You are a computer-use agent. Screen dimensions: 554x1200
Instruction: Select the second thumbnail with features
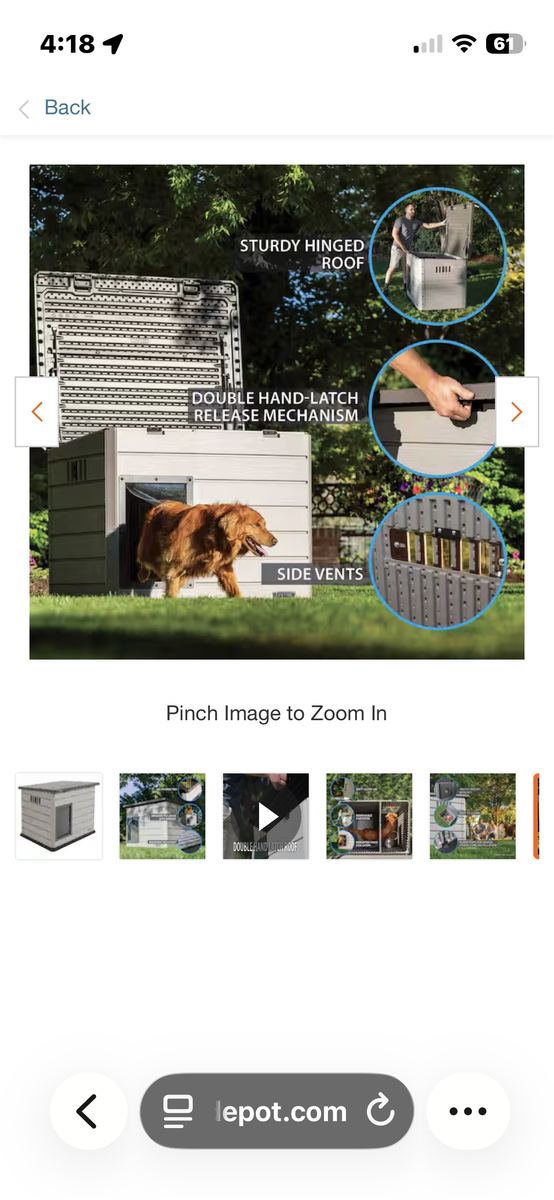click(162, 816)
